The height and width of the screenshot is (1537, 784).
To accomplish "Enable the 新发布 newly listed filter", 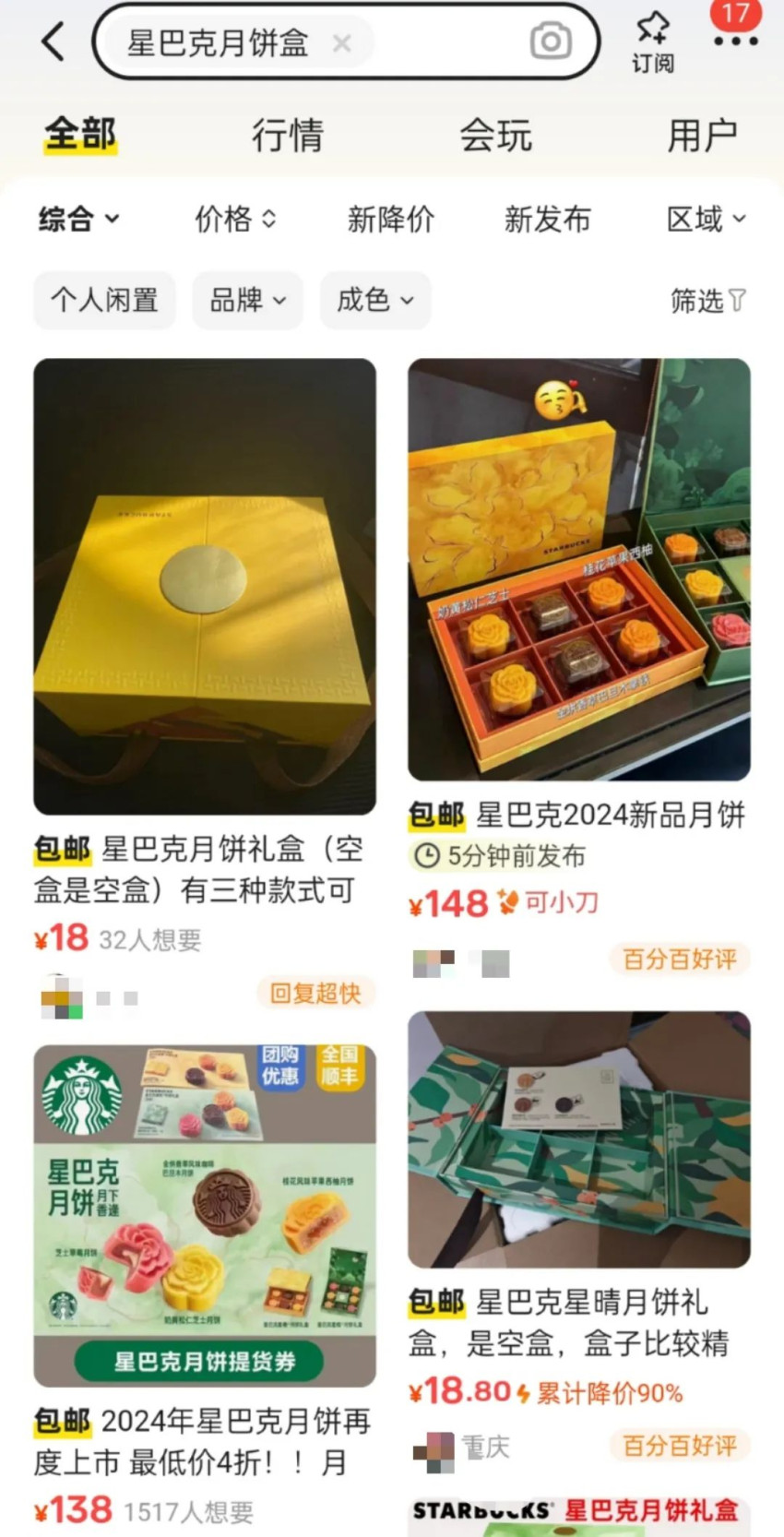I will pyautogui.click(x=548, y=220).
